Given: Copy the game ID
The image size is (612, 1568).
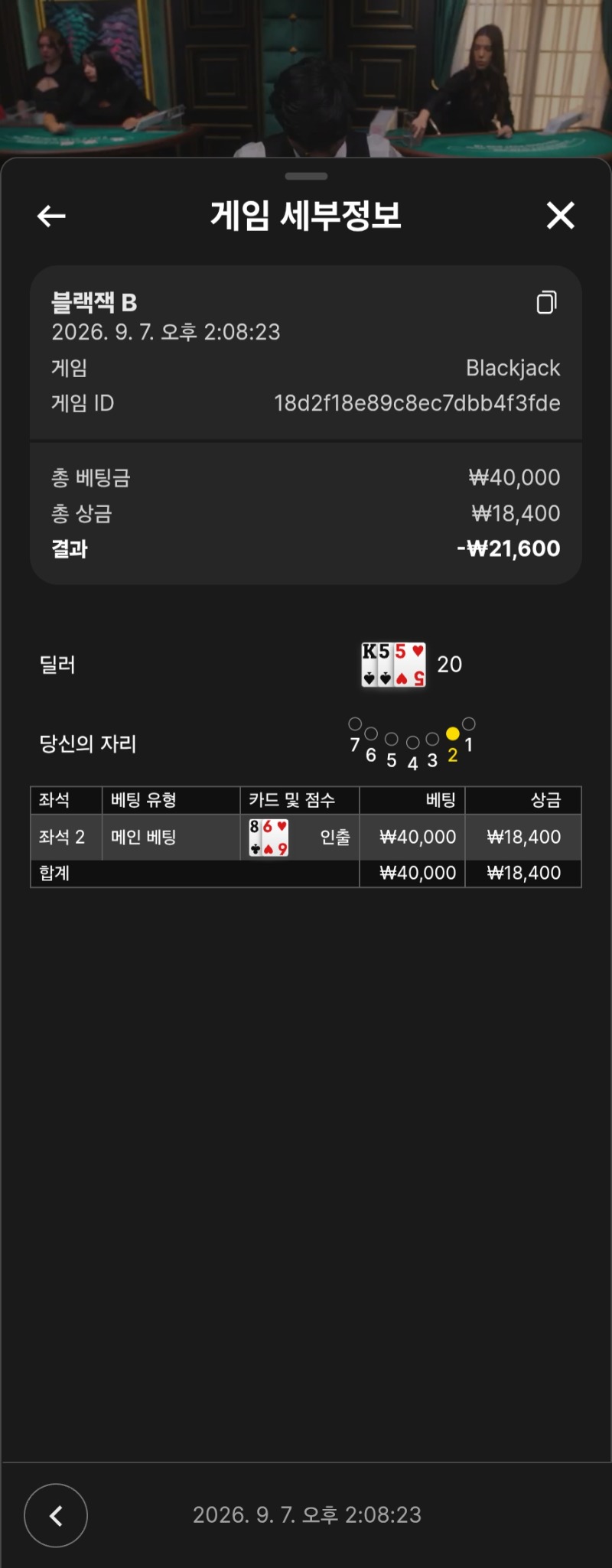Looking at the screenshot, I should point(546,303).
